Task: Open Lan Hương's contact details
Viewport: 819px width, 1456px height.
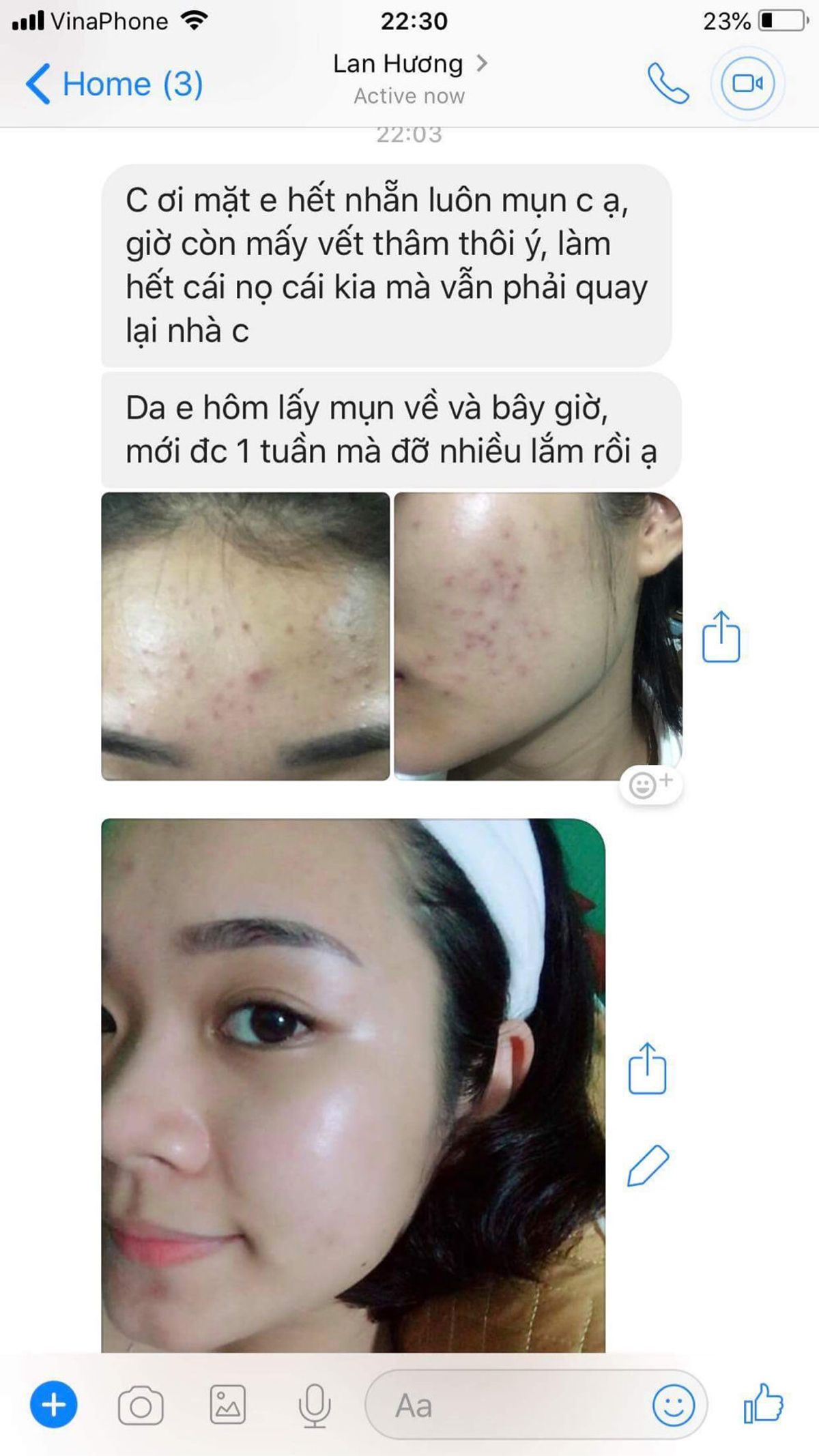Action: pyautogui.click(x=409, y=65)
